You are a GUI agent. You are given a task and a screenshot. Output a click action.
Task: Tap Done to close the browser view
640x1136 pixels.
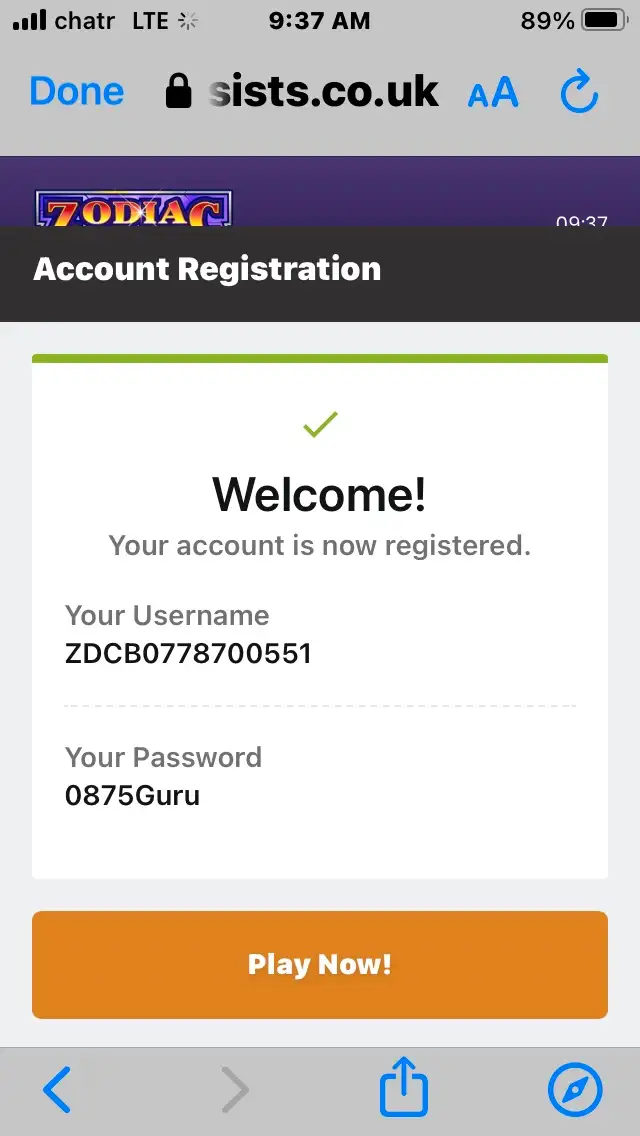(x=77, y=92)
